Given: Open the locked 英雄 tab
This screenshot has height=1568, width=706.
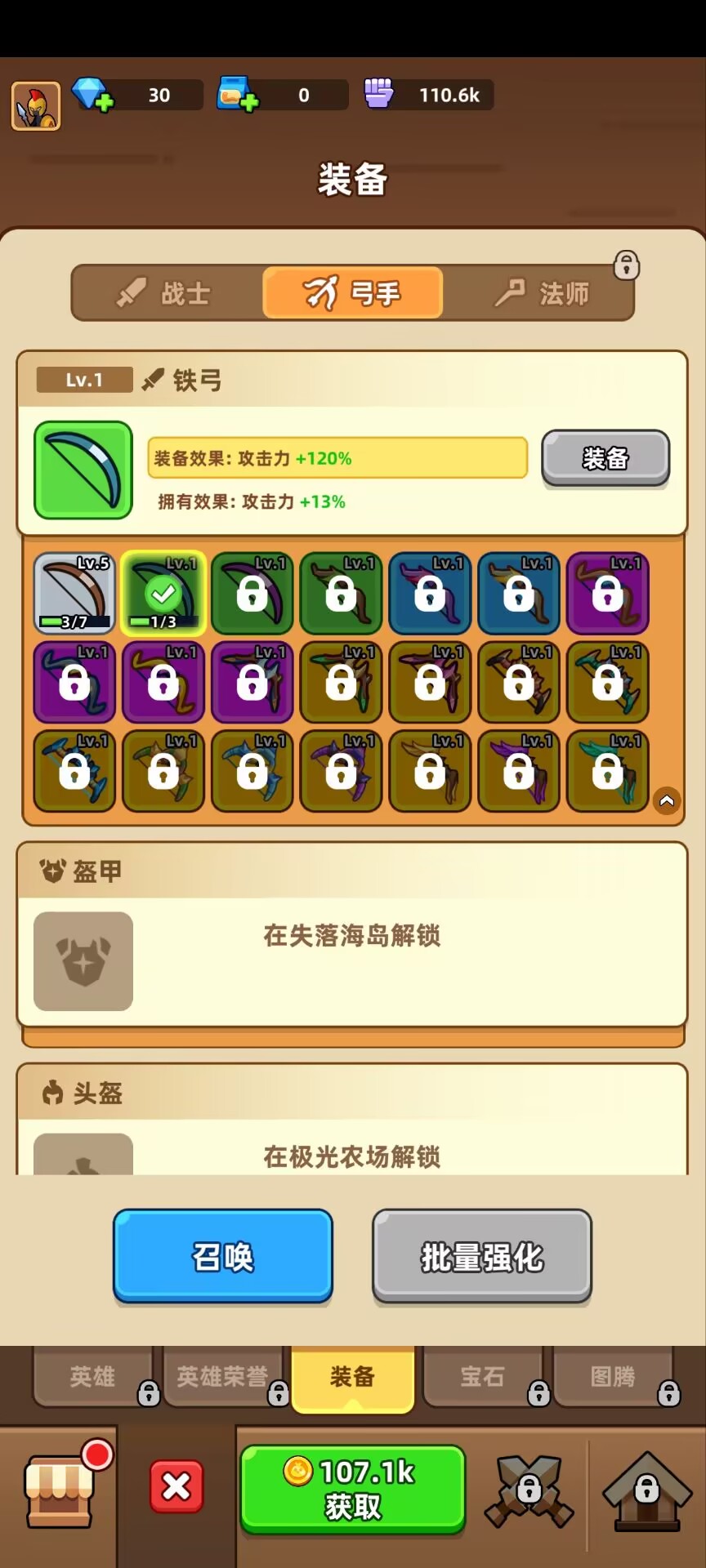Looking at the screenshot, I should coord(93,1377).
